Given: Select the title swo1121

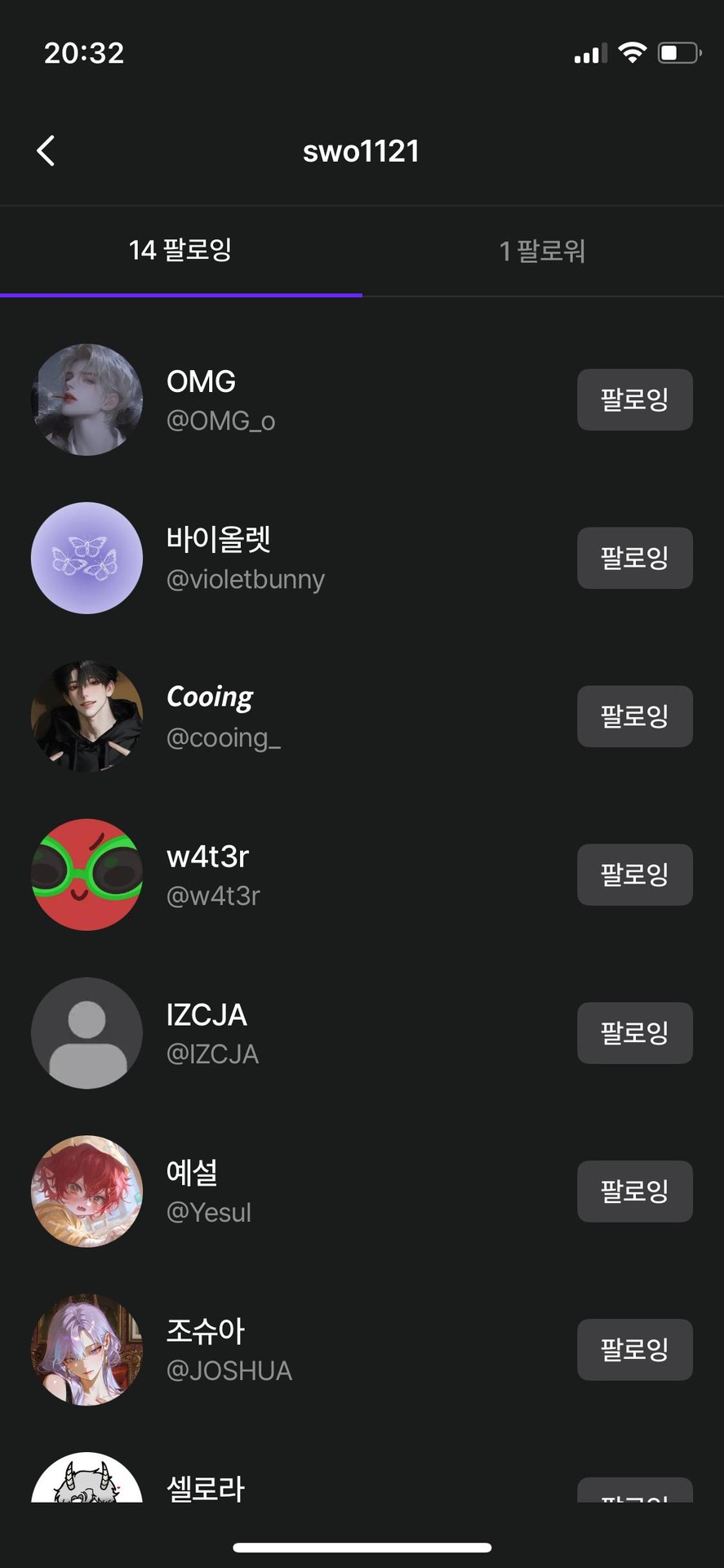Looking at the screenshot, I should 362,150.
